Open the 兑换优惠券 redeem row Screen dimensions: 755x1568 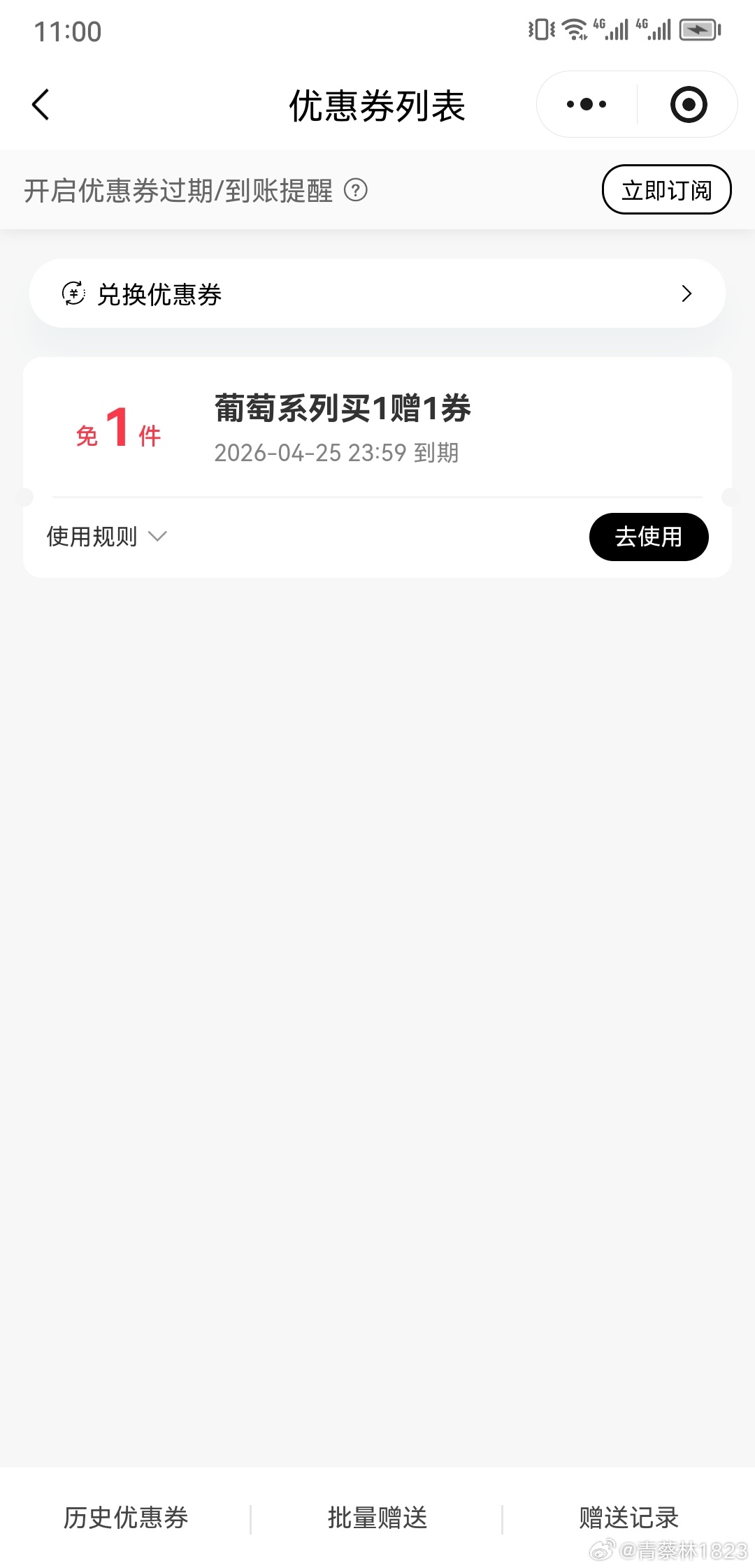[x=377, y=293]
